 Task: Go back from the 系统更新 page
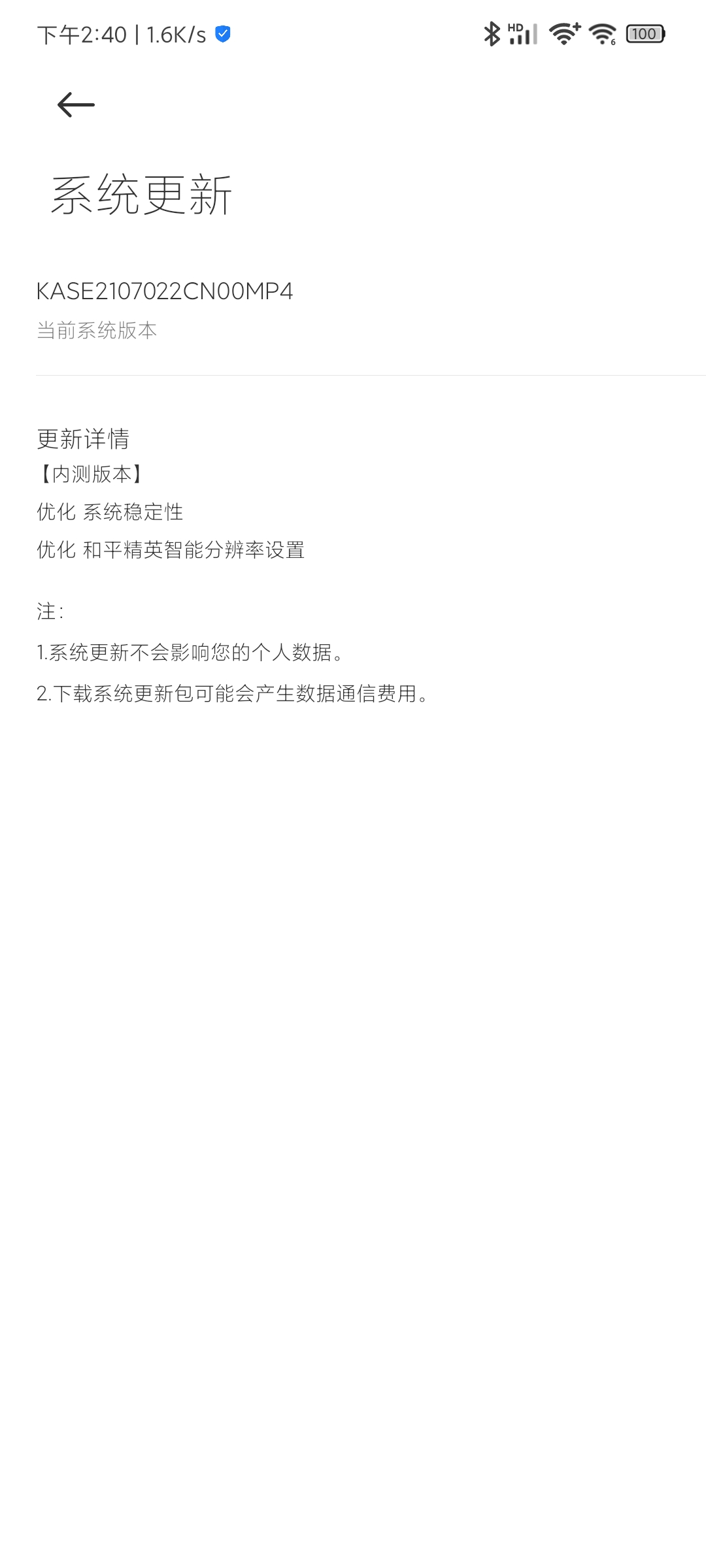point(76,105)
